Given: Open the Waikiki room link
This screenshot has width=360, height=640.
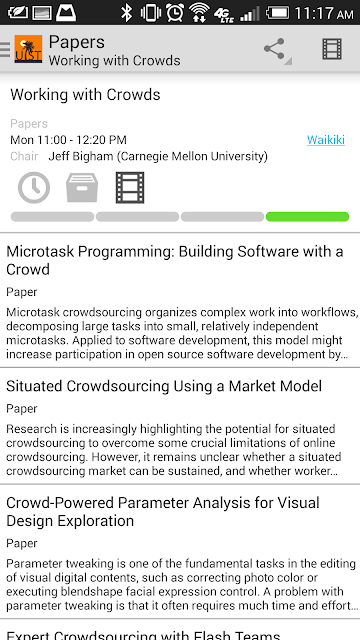Looking at the screenshot, I should click(326, 140).
